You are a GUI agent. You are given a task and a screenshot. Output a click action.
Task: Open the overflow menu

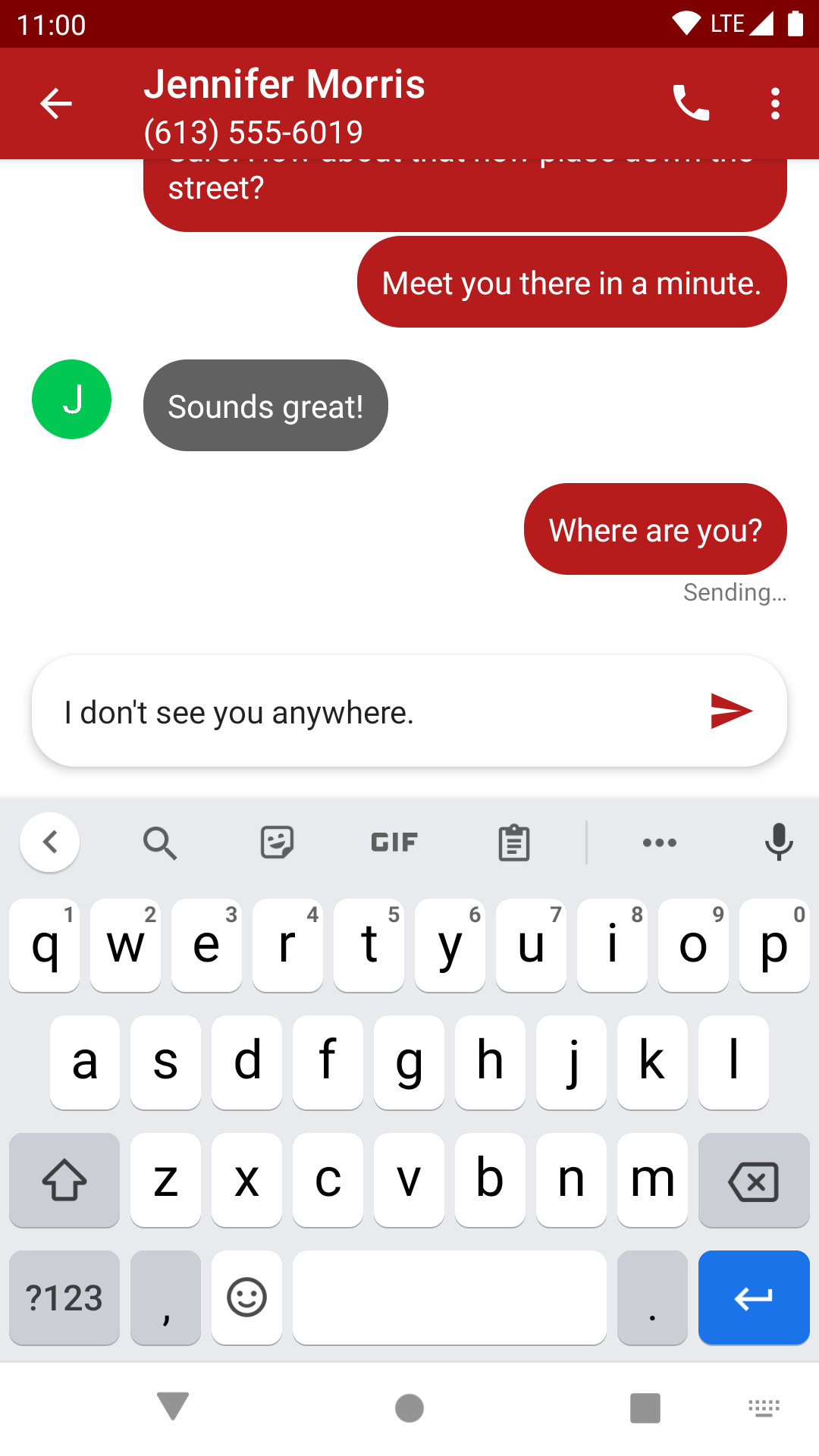774,104
